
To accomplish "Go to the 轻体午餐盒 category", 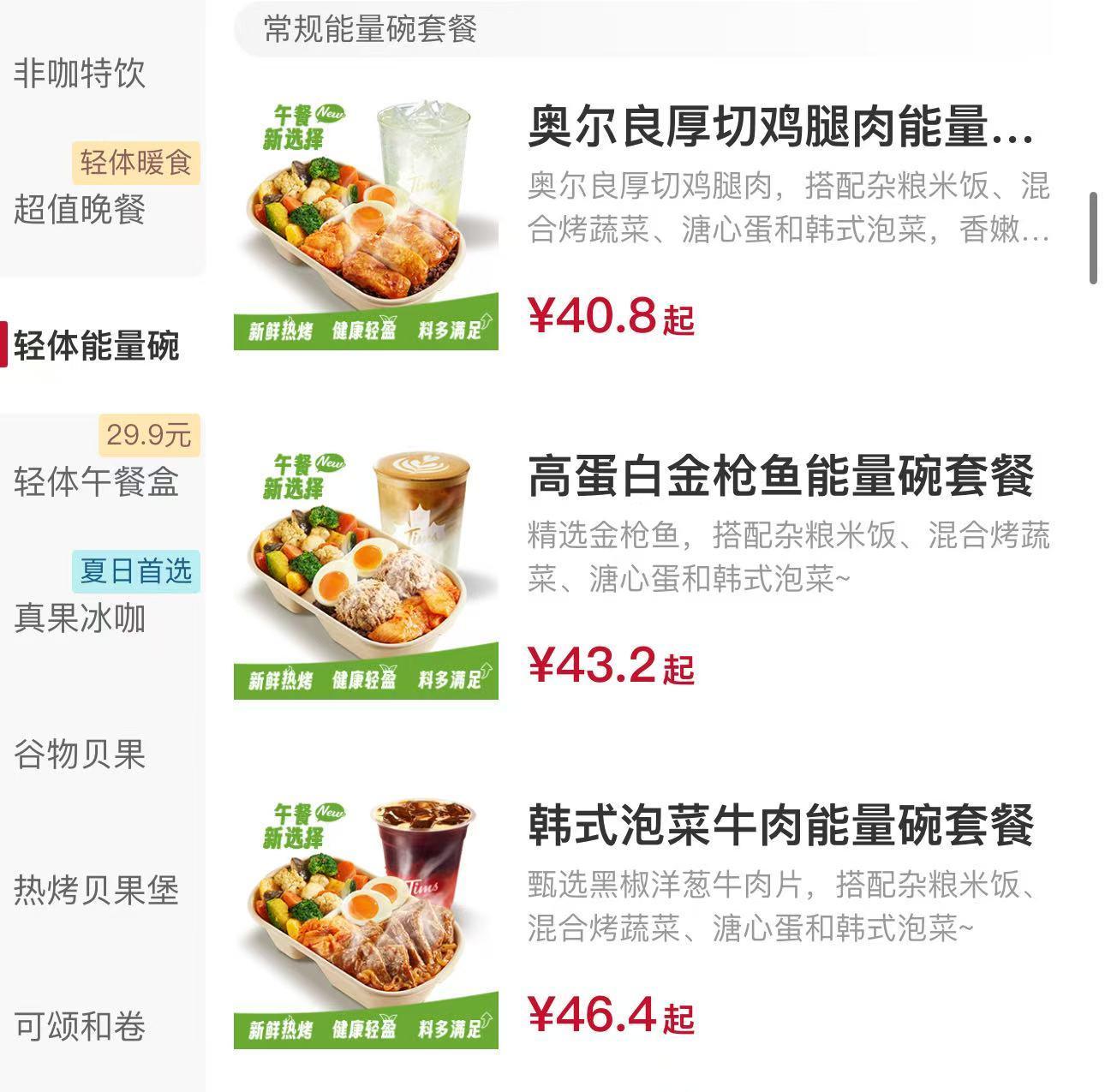I will point(96,481).
